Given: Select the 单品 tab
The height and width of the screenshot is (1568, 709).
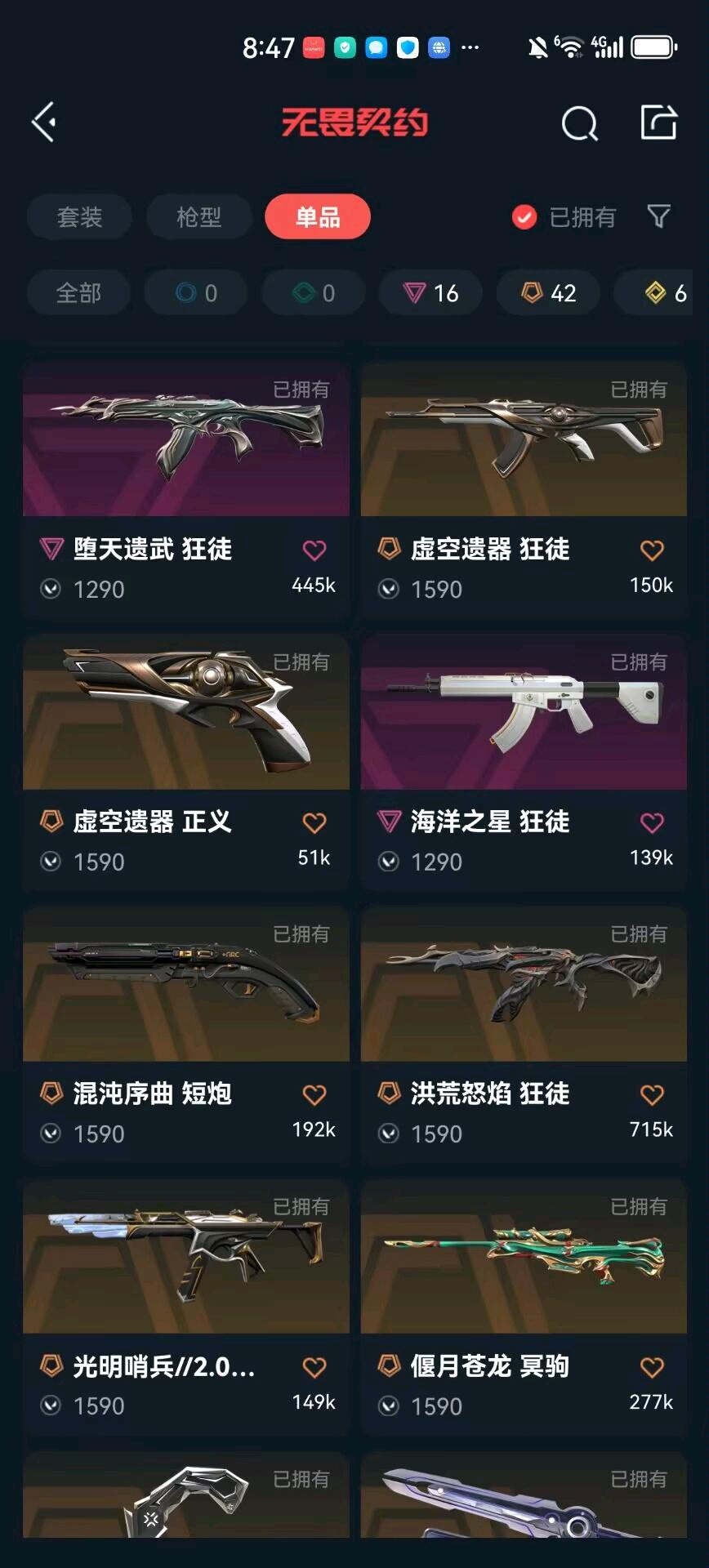Looking at the screenshot, I should click(318, 217).
